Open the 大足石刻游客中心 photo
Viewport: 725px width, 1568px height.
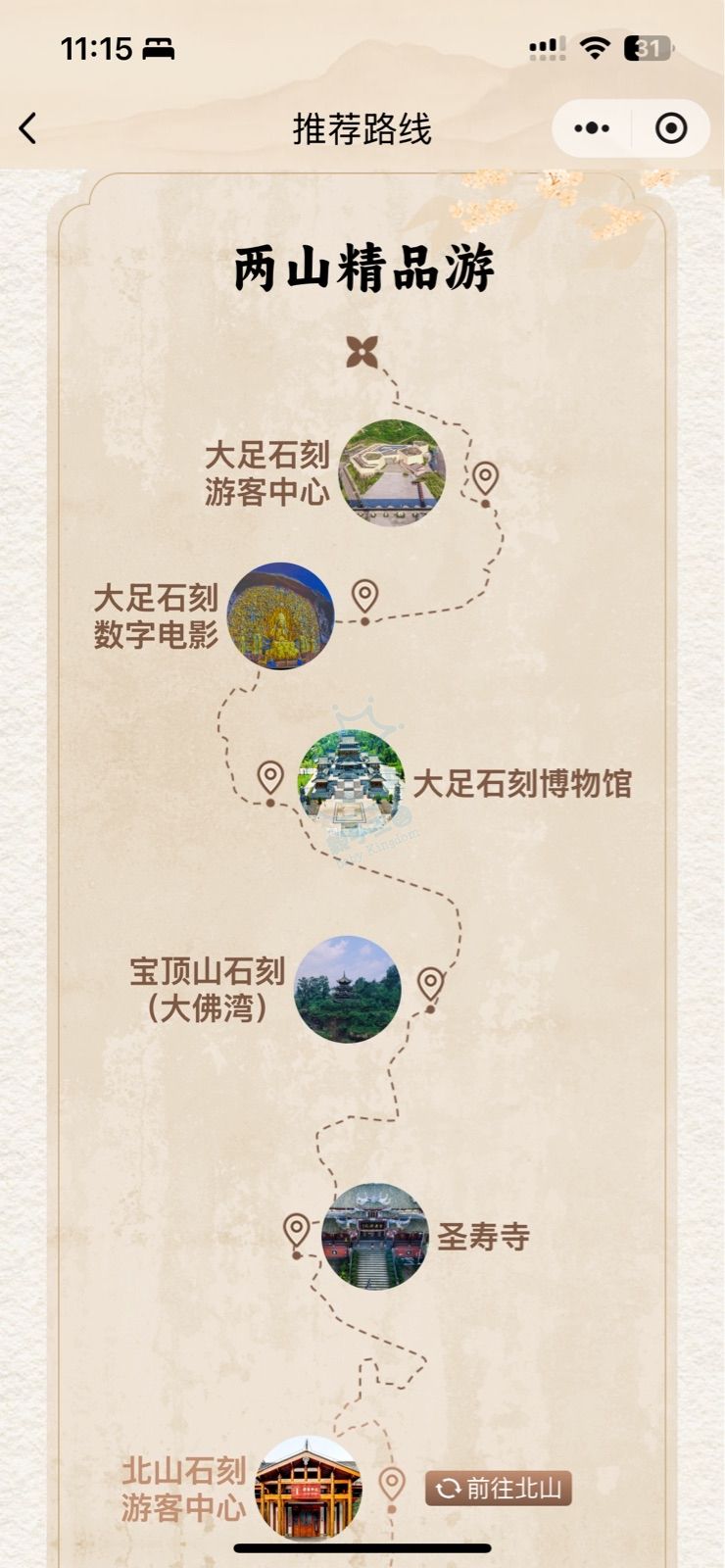click(x=392, y=472)
